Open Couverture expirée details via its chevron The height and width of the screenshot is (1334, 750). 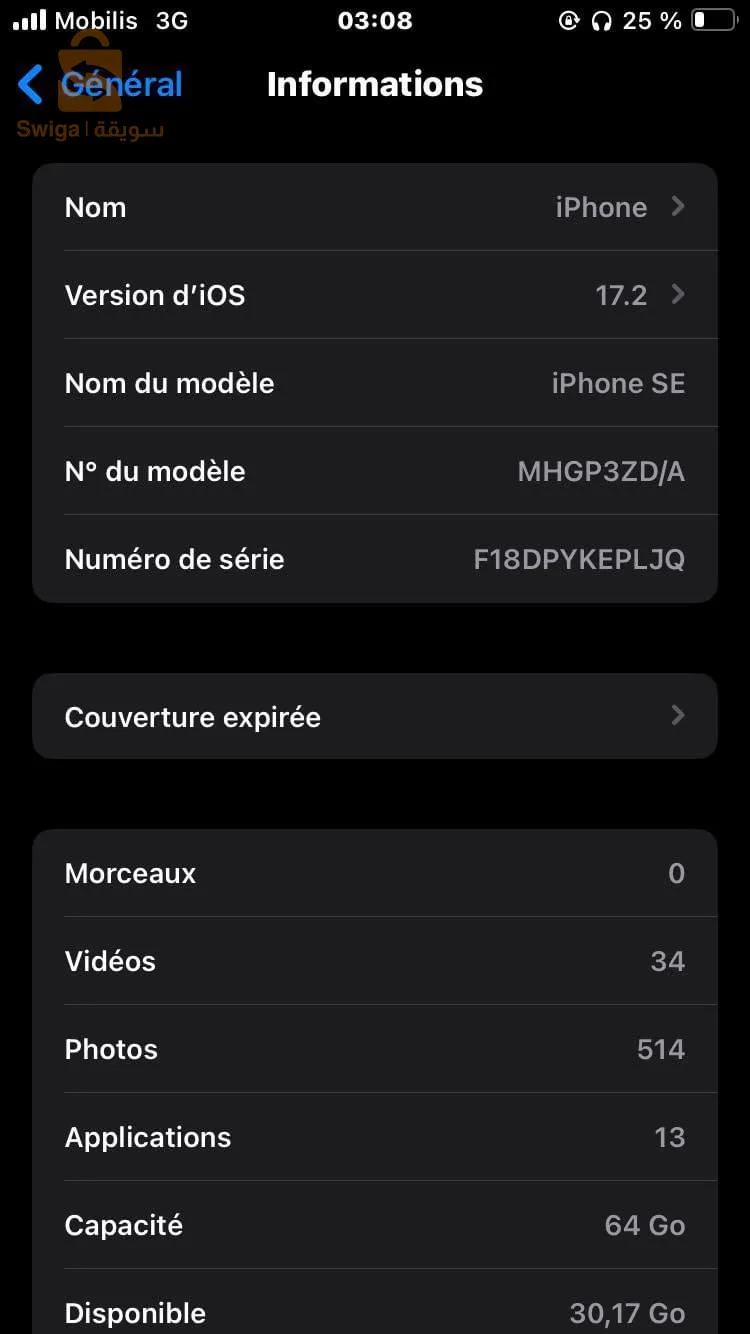pos(677,715)
